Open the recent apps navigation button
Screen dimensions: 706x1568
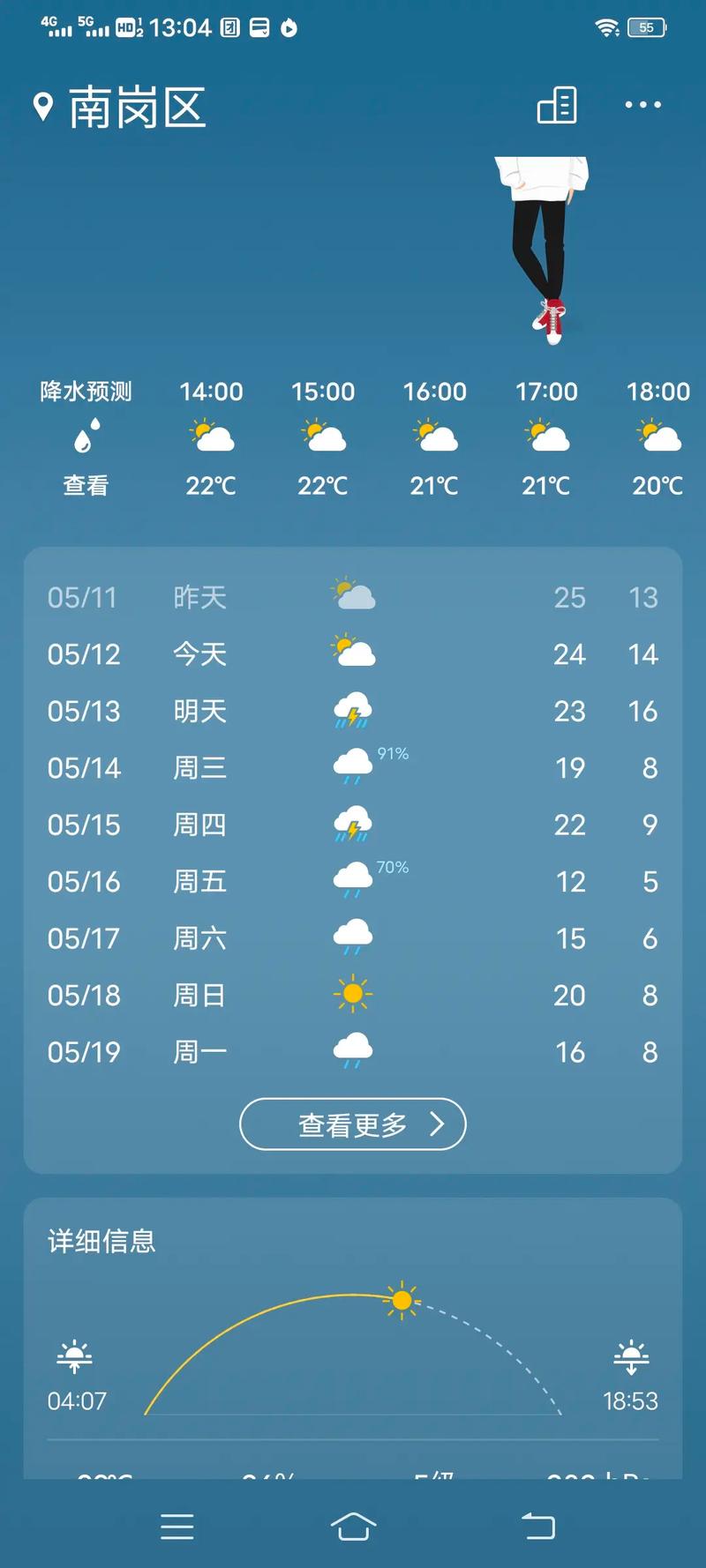(x=177, y=1525)
